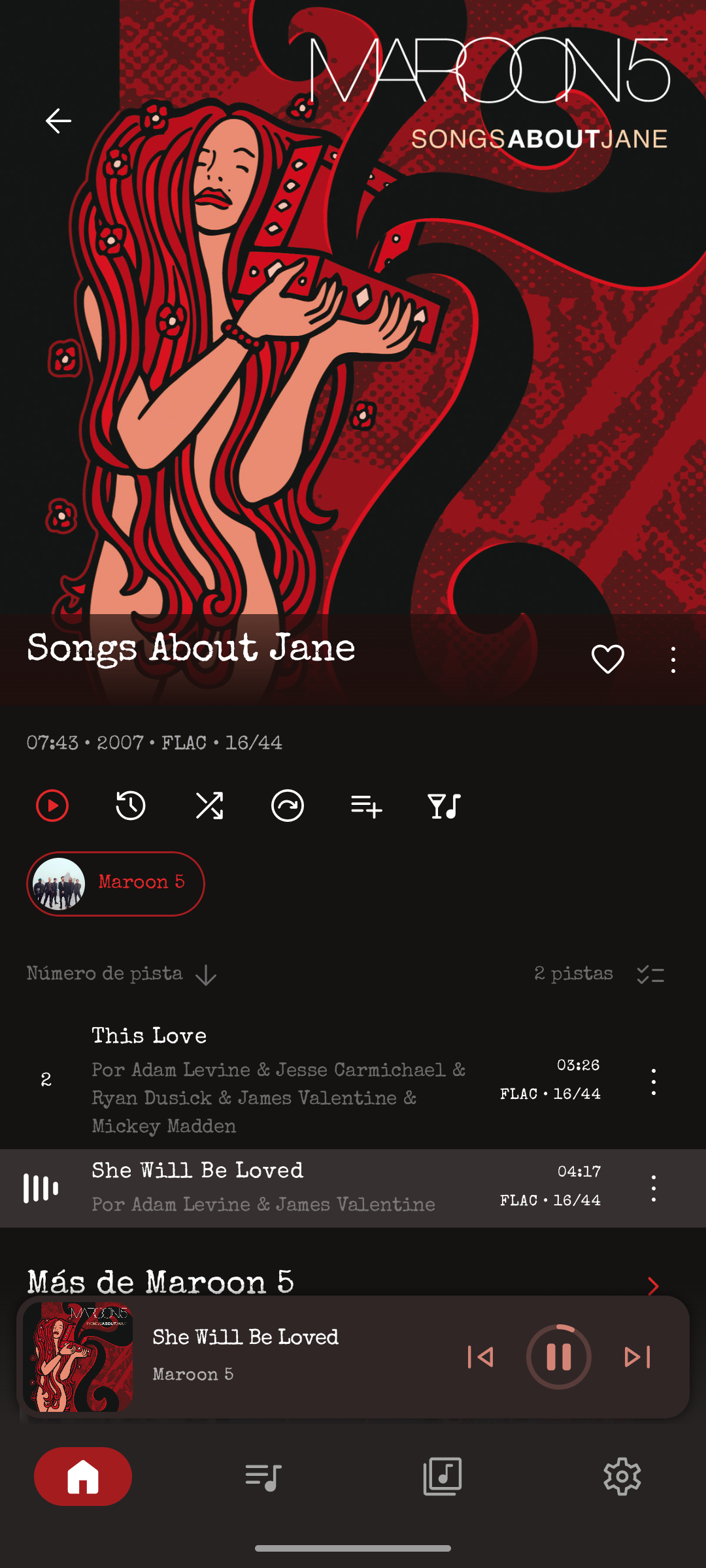Play the album with the red play button

point(52,806)
